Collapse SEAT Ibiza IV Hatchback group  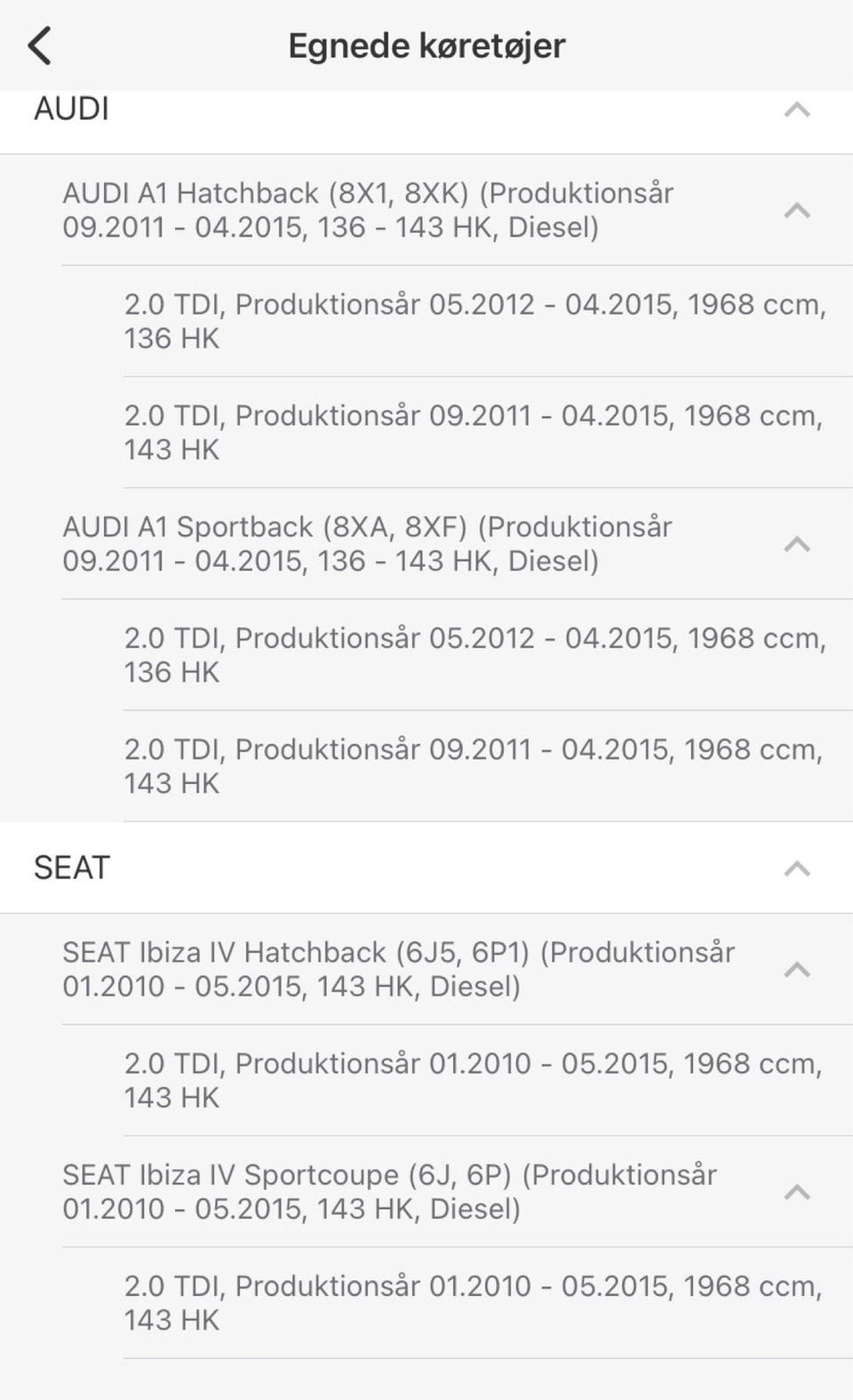[797, 970]
